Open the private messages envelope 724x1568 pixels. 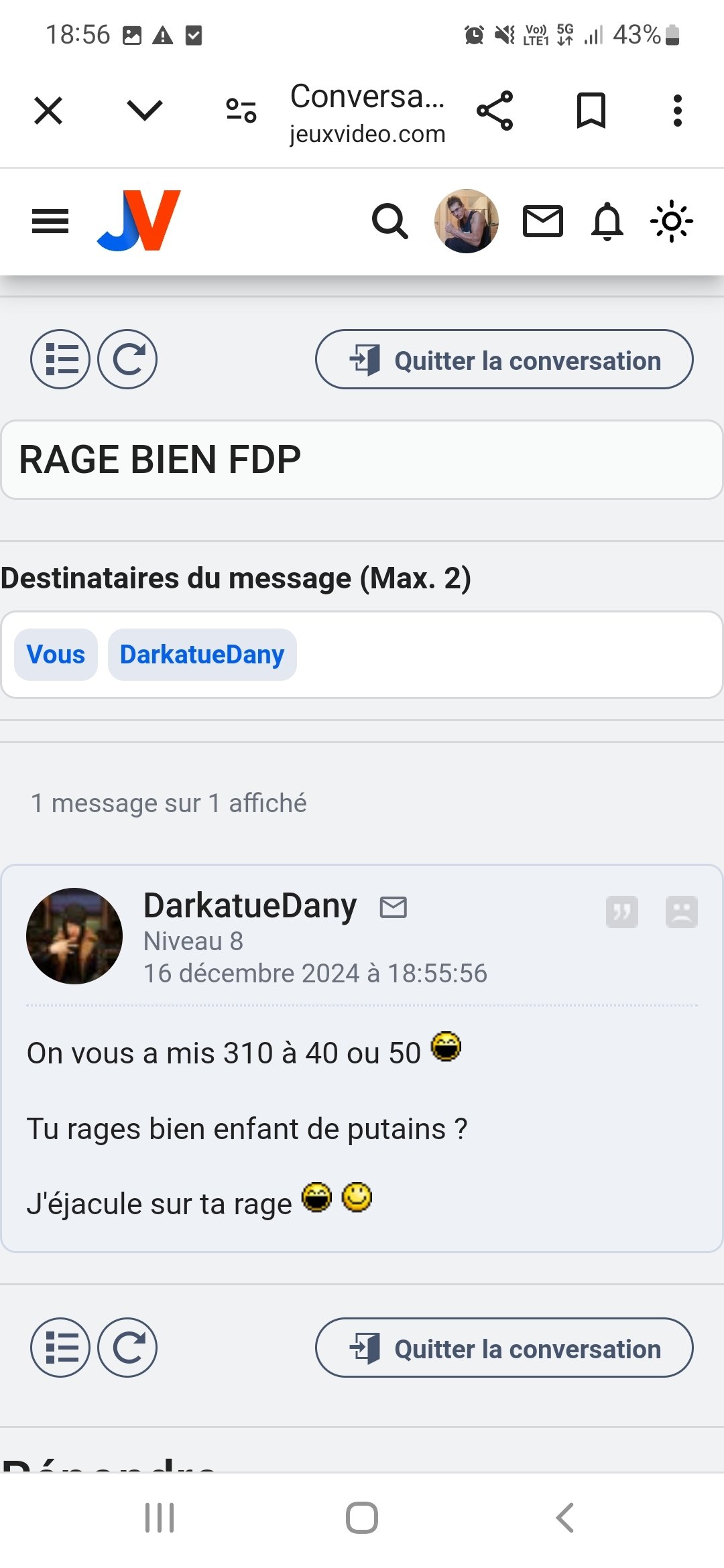(x=543, y=221)
